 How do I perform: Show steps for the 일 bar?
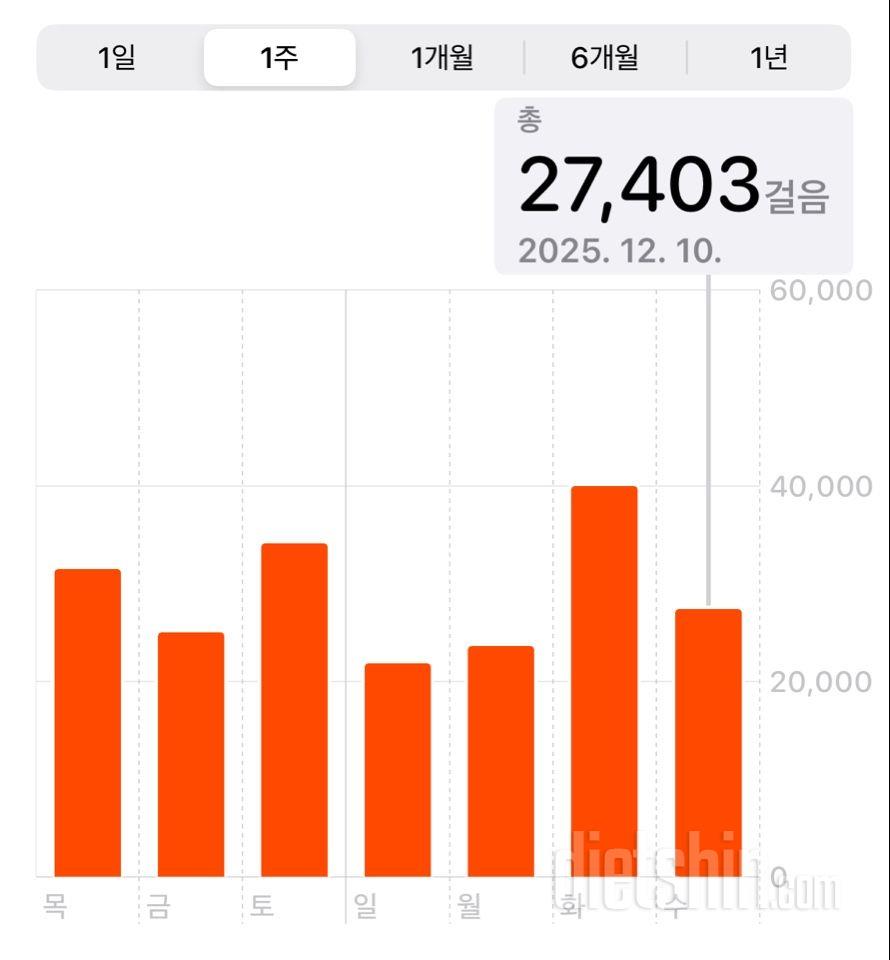tap(397, 770)
